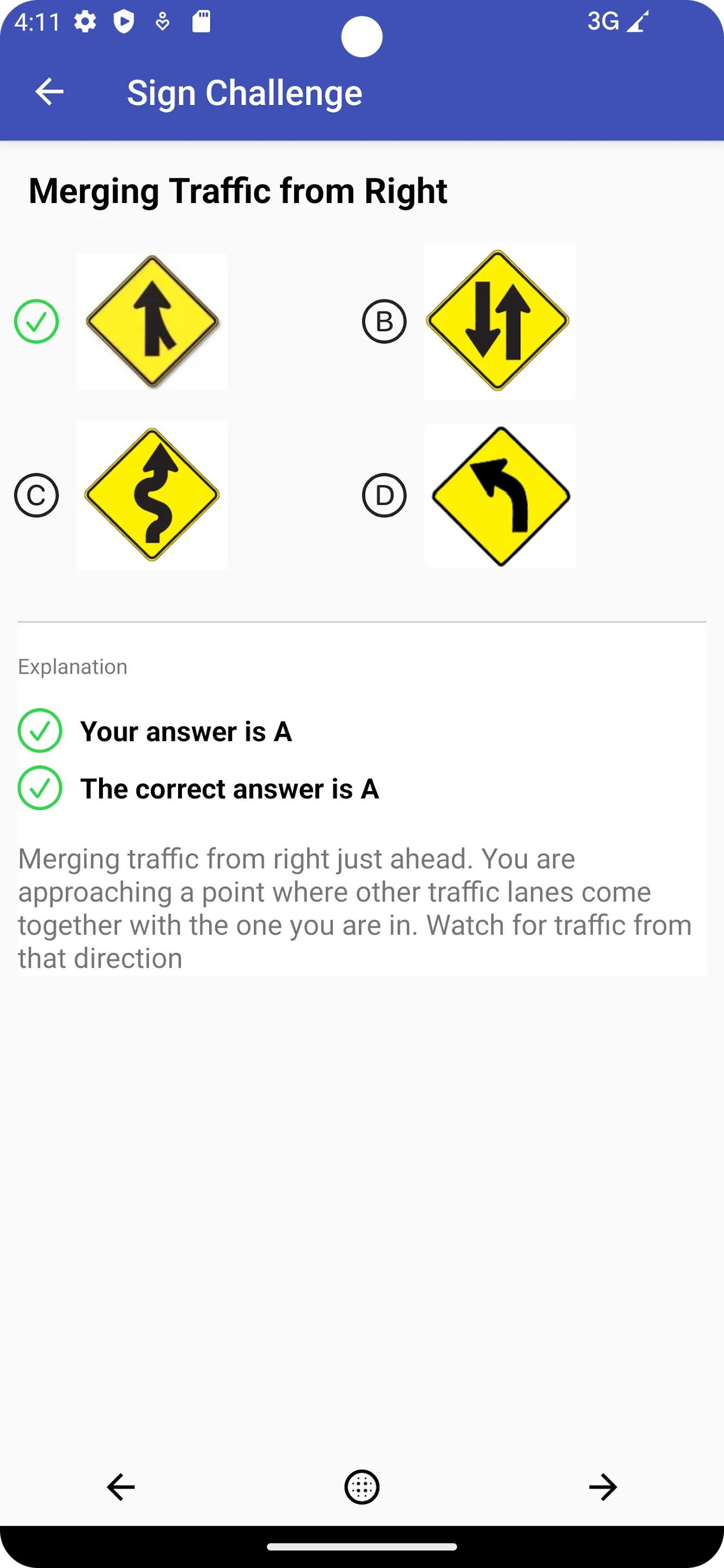Open the merging traffic sign image
The image size is (724, 1568).
tap(152, 321)
